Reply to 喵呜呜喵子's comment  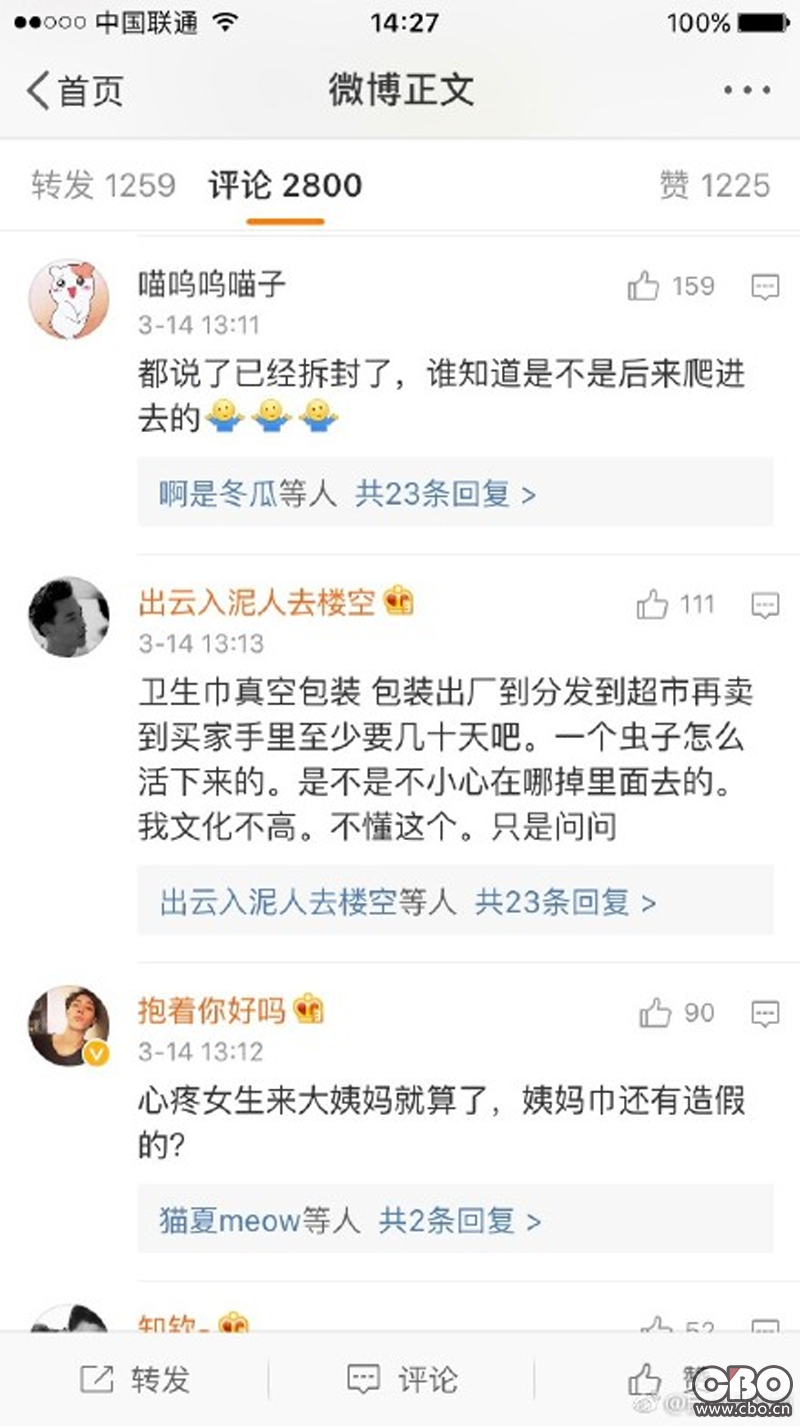click(x=765, y=288)
